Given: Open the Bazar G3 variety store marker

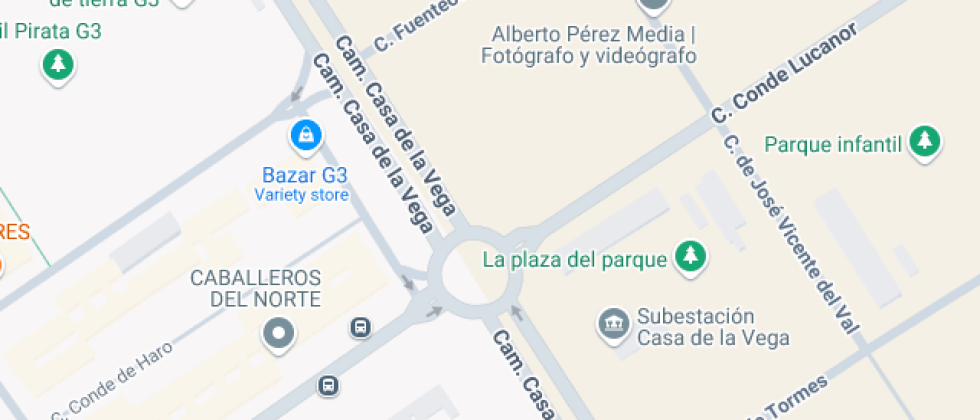Looking at the screenshot, I should click(305, 133).
